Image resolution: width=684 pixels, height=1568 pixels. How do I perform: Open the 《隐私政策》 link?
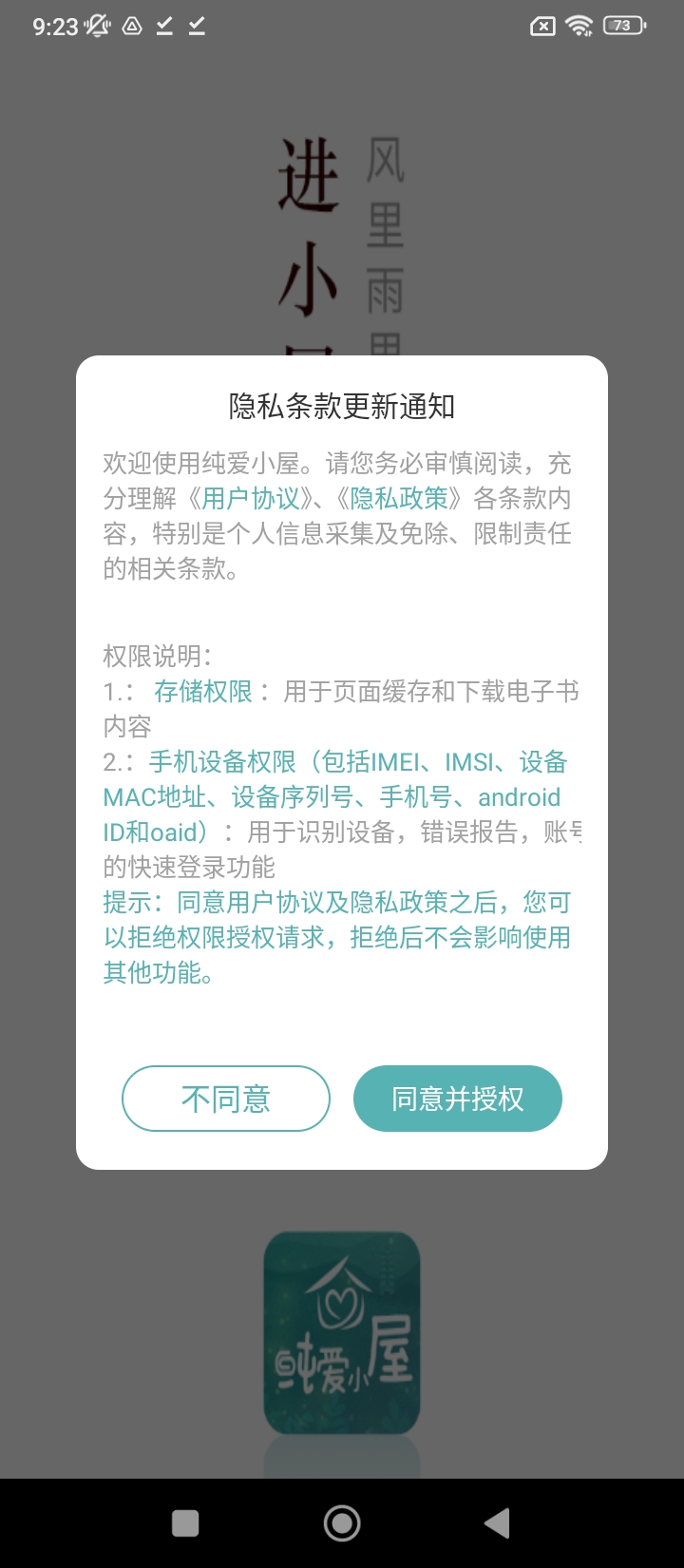[x=399, y=499]
